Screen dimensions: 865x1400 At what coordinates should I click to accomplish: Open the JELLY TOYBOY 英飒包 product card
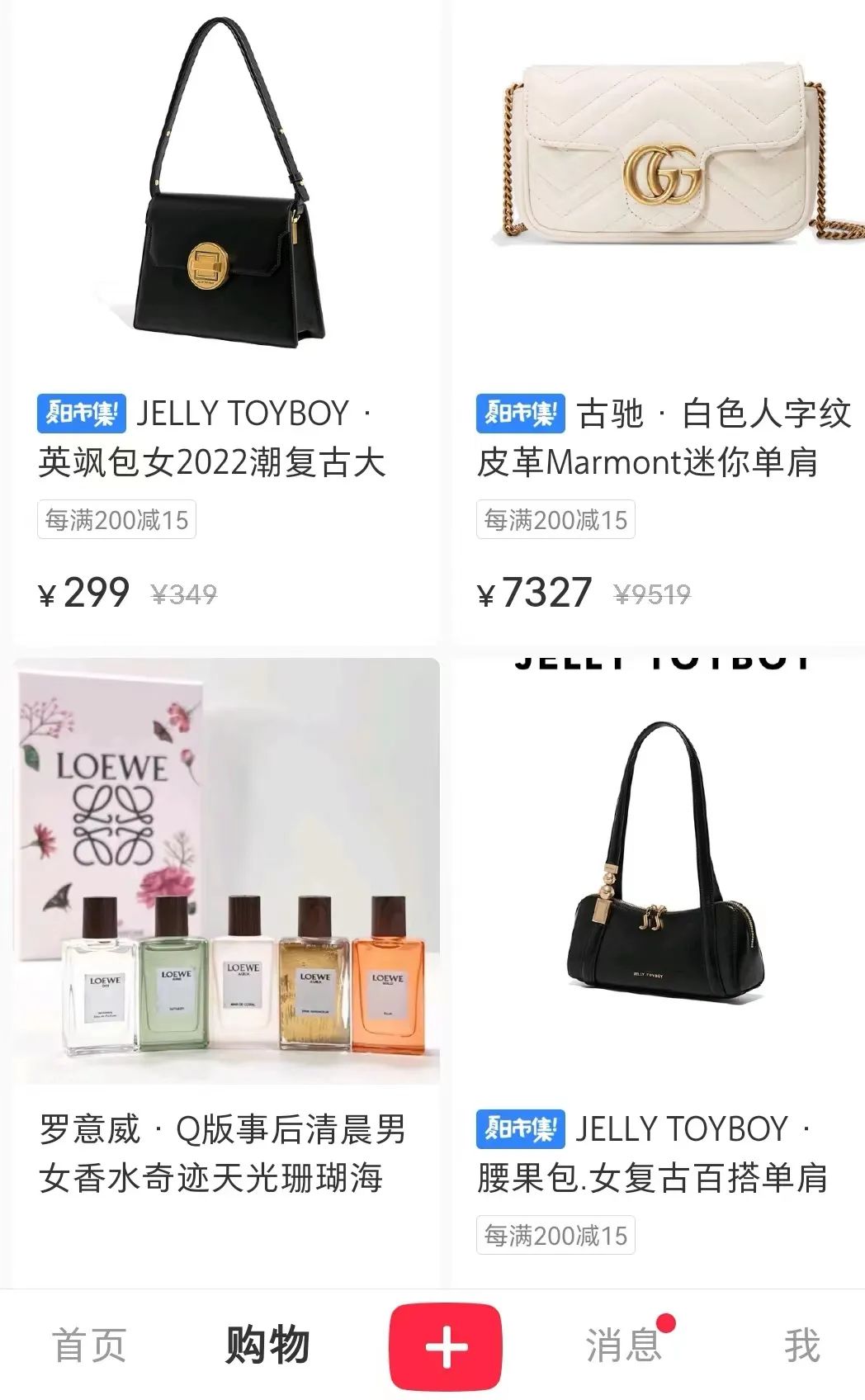pyautogui.click(x=225, y=190)
